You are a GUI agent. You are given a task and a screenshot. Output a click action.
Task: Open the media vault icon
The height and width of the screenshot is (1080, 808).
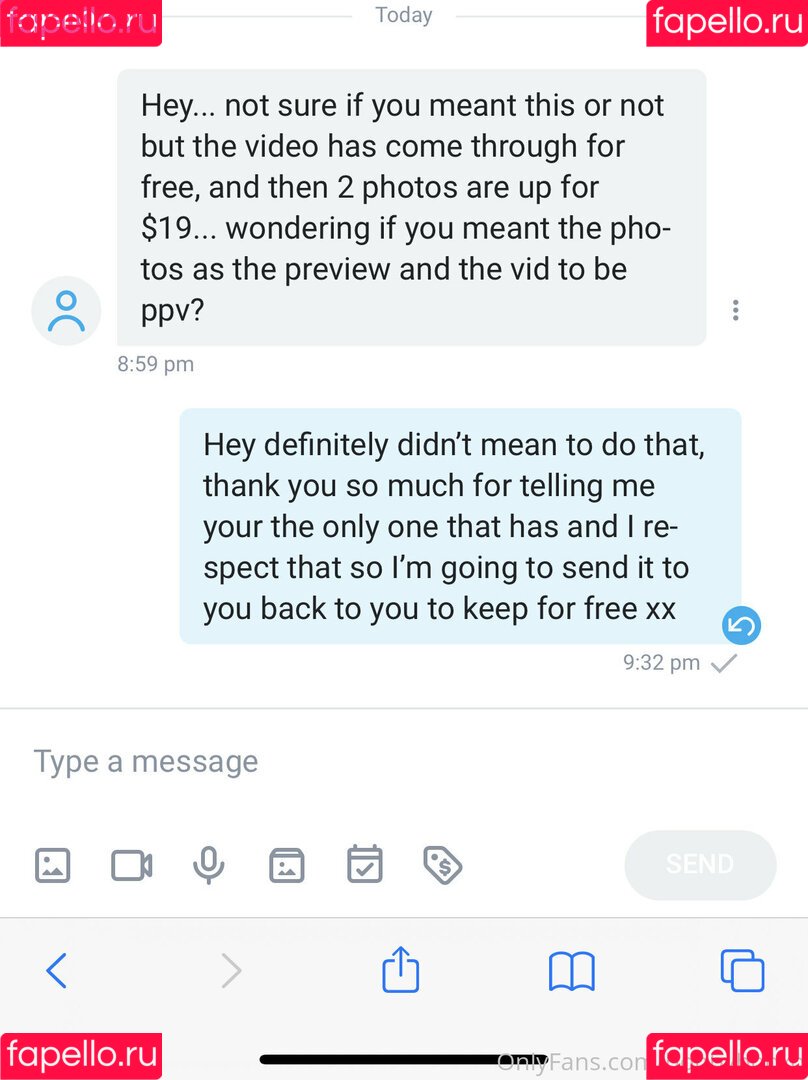[287, 864]
